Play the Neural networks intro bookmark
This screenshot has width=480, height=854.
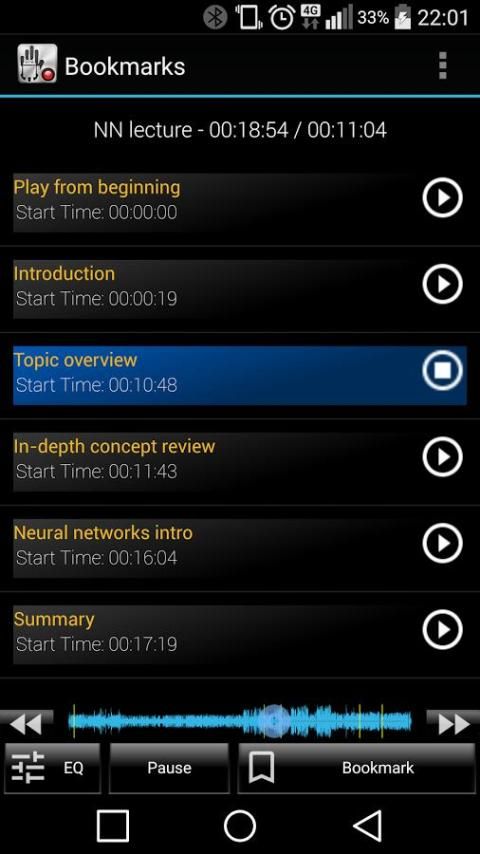pos(442,543)
